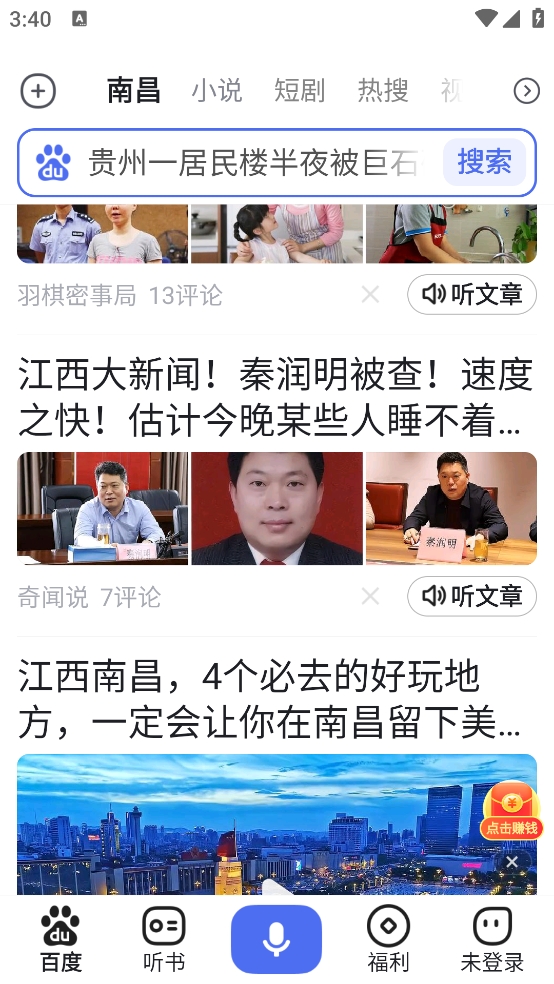This screenshot has width=554, height=984.
Task: Switch to the 热搜 tab
Action: click(x=383, y=90)
